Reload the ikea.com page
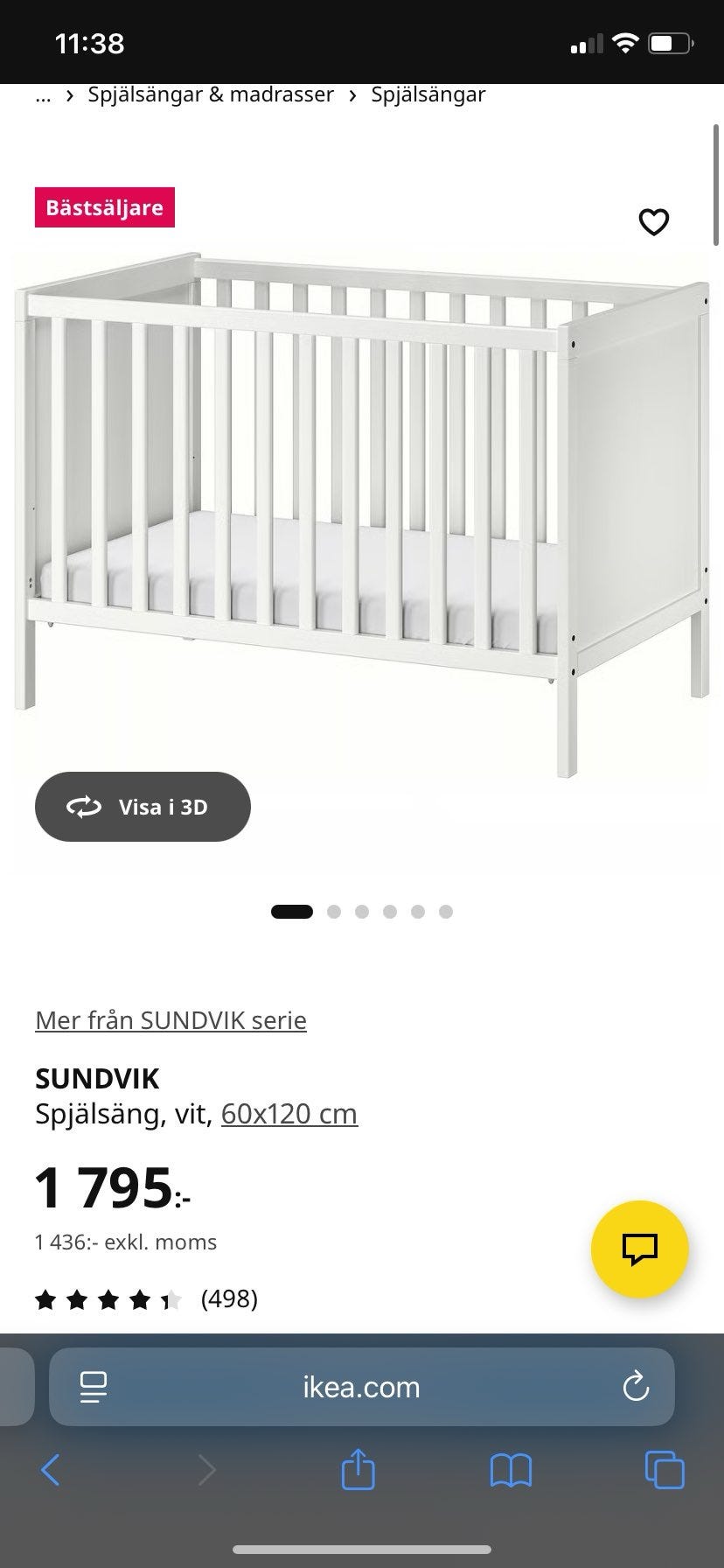This screenshot has height=1568, width=724. [x=635, y=1387]
